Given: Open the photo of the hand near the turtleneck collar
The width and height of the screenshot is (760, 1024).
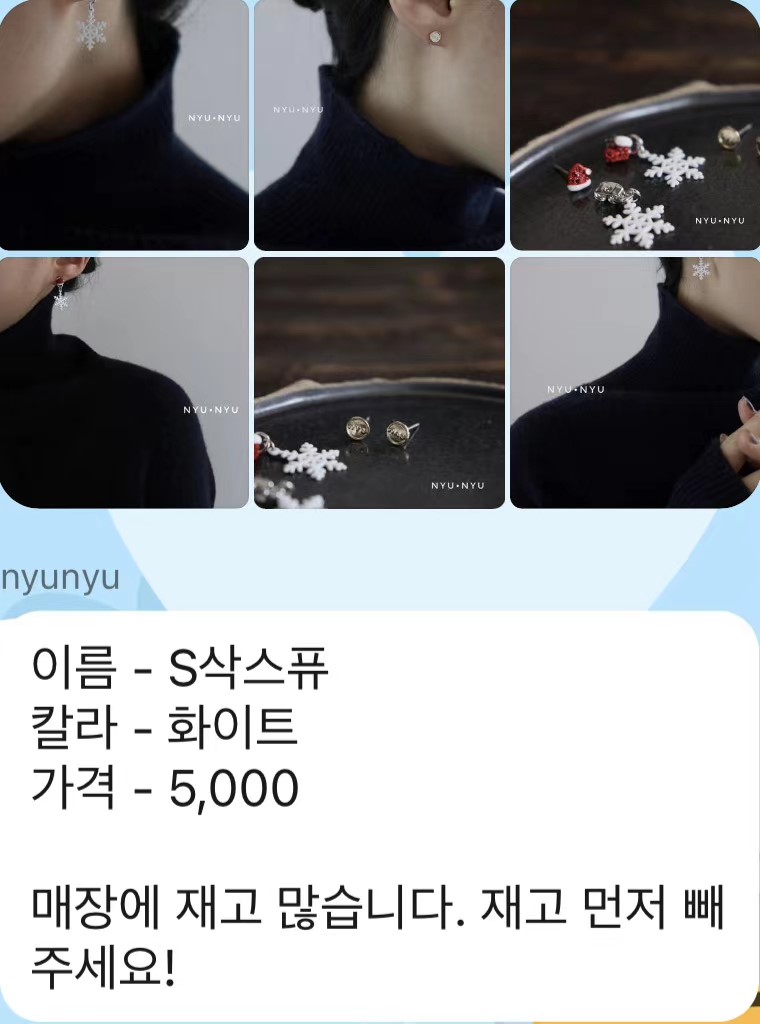Looking at the screenshot, I should 635,382.
